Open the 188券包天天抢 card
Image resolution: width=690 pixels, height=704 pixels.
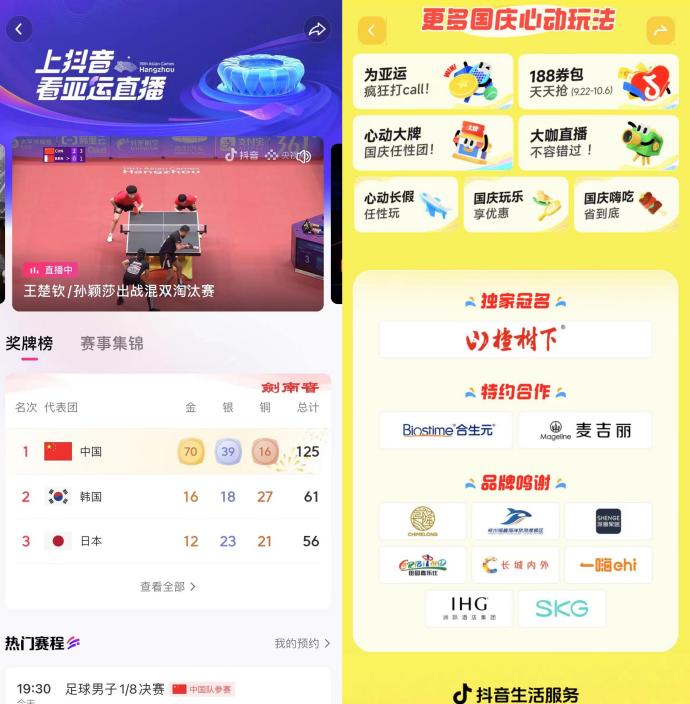pos(598,82)
